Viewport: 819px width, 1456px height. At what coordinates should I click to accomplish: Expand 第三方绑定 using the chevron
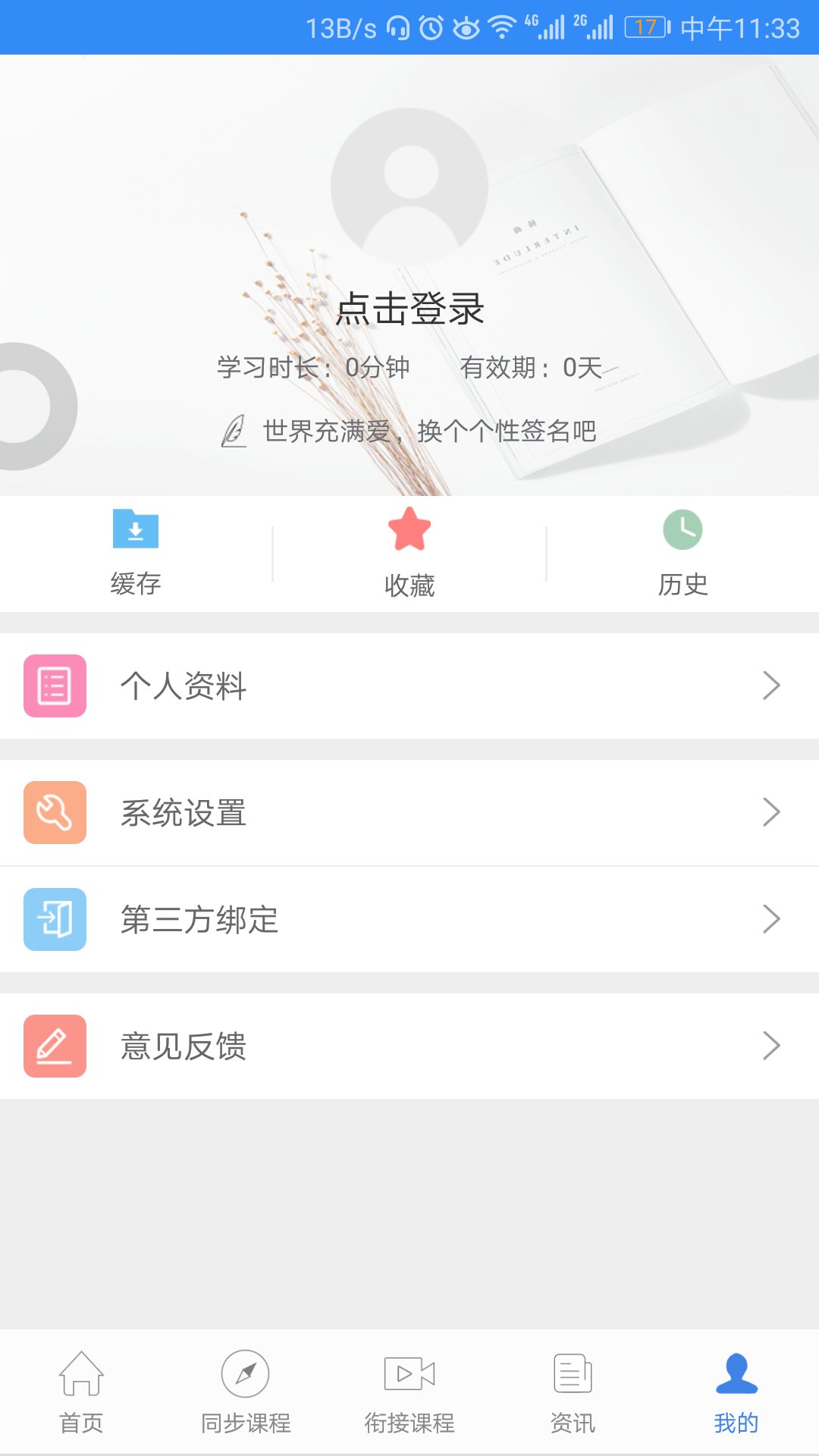pos(772,920)
